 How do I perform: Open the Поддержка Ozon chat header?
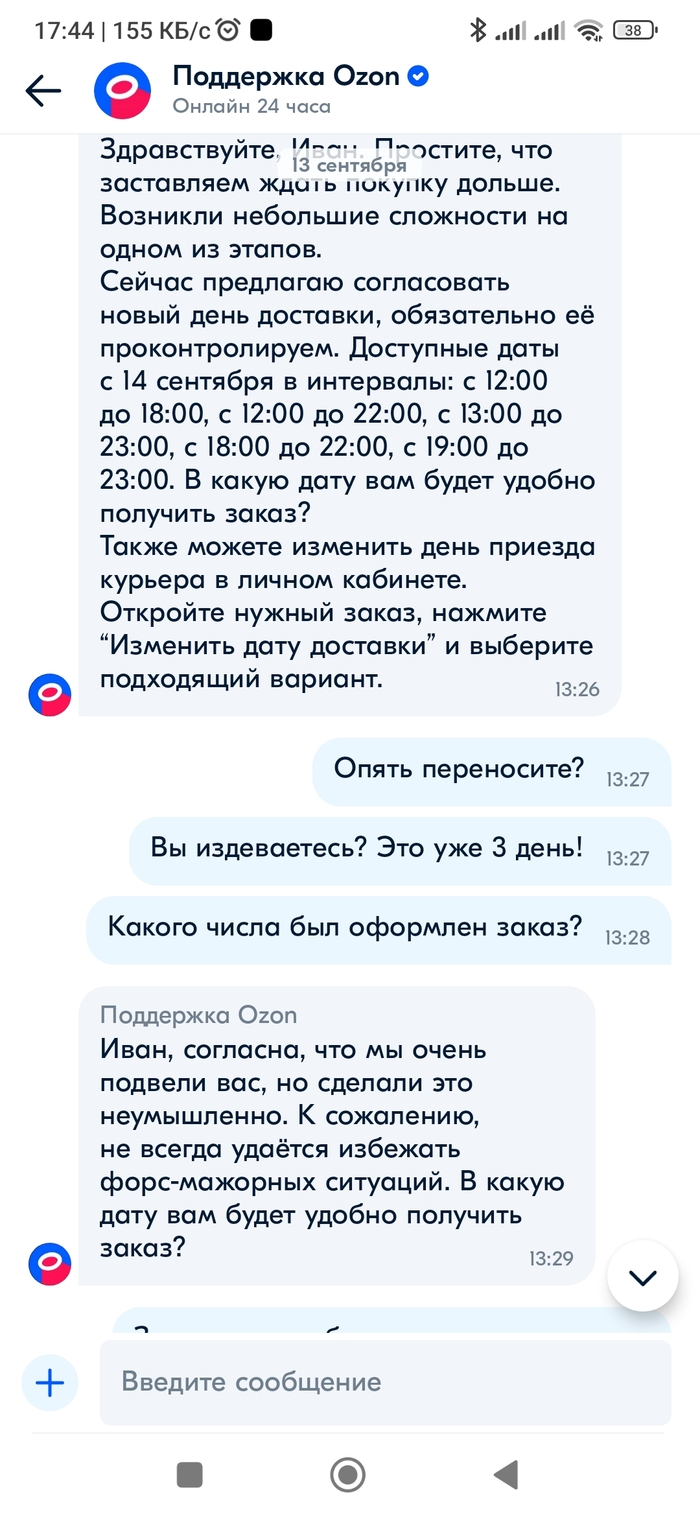point(290,89)
